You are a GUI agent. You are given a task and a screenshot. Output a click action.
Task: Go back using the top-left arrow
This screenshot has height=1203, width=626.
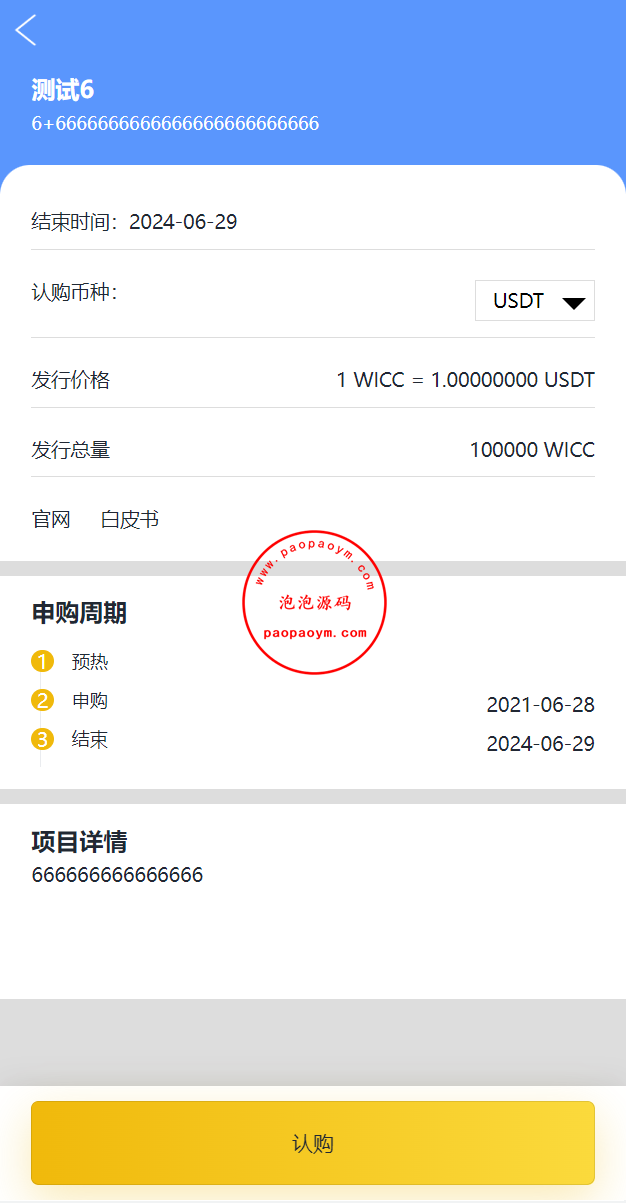coord(26,30)
